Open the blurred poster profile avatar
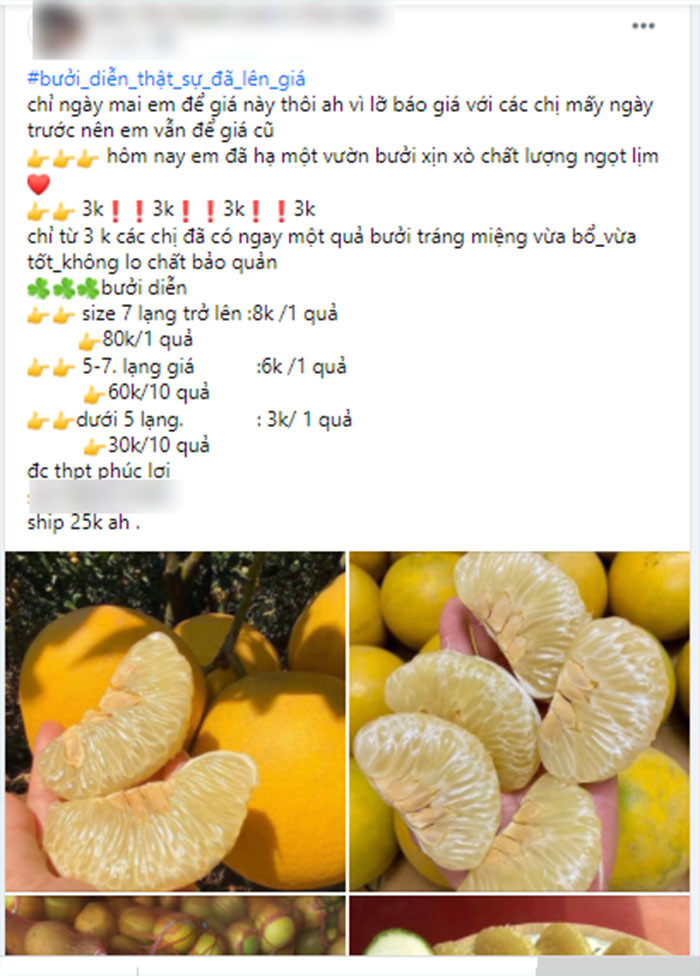The height and width of the screenshot is (976, 700). coord(54,30)
